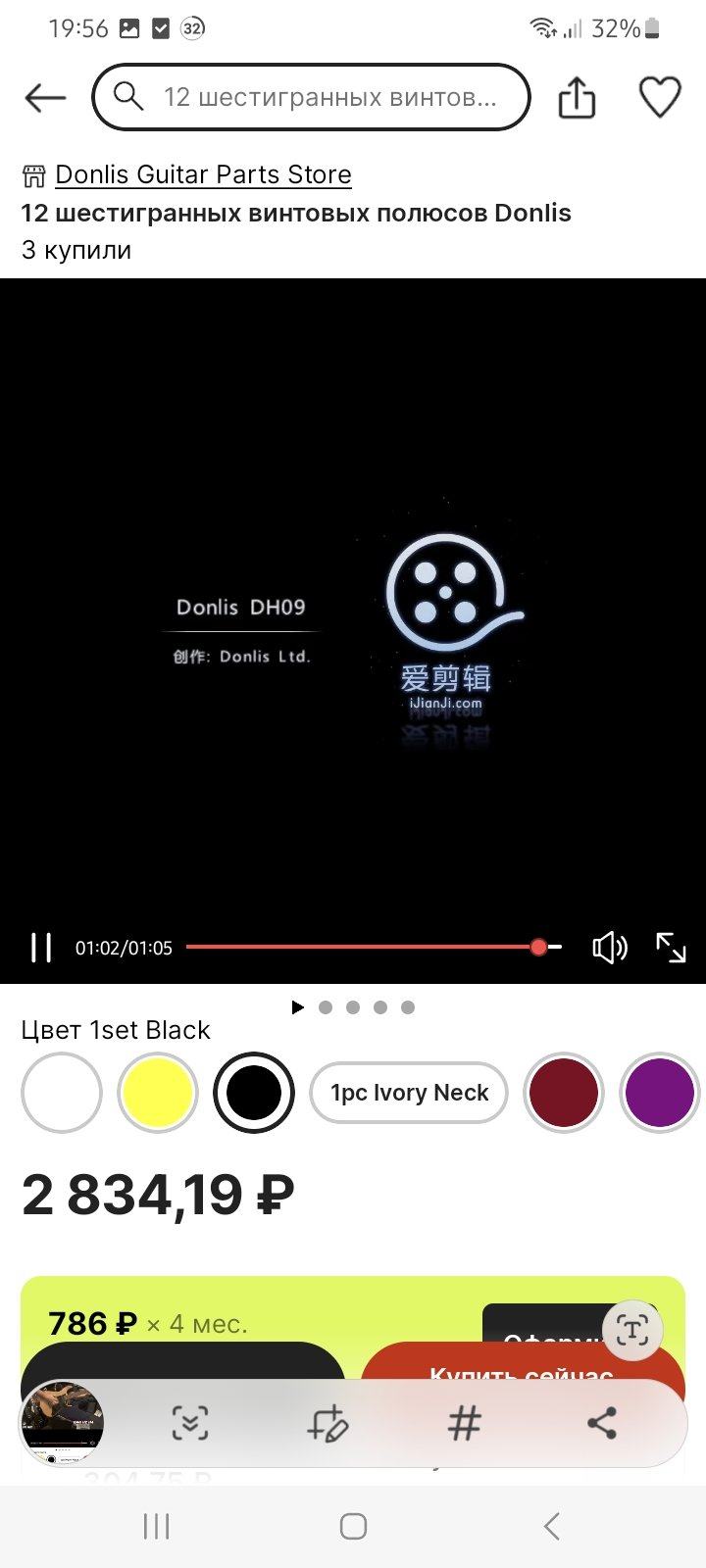The width and height of the screenshot is (706, 1568).
Task: Share the screenshot from the toolbar
Action: pos(601,1423)
